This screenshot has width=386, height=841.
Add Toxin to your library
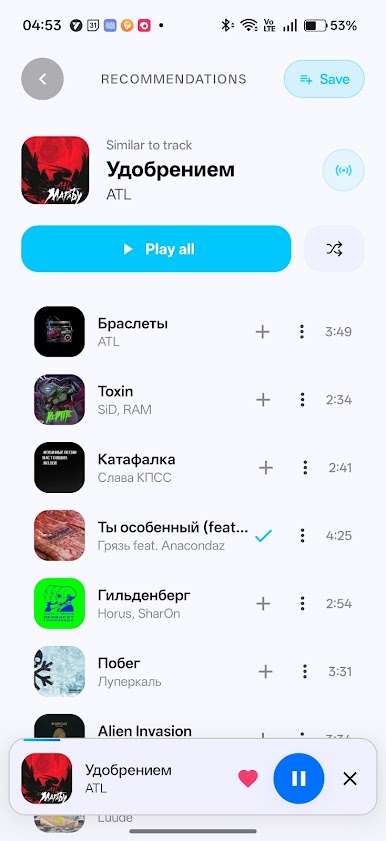[263, 400]
